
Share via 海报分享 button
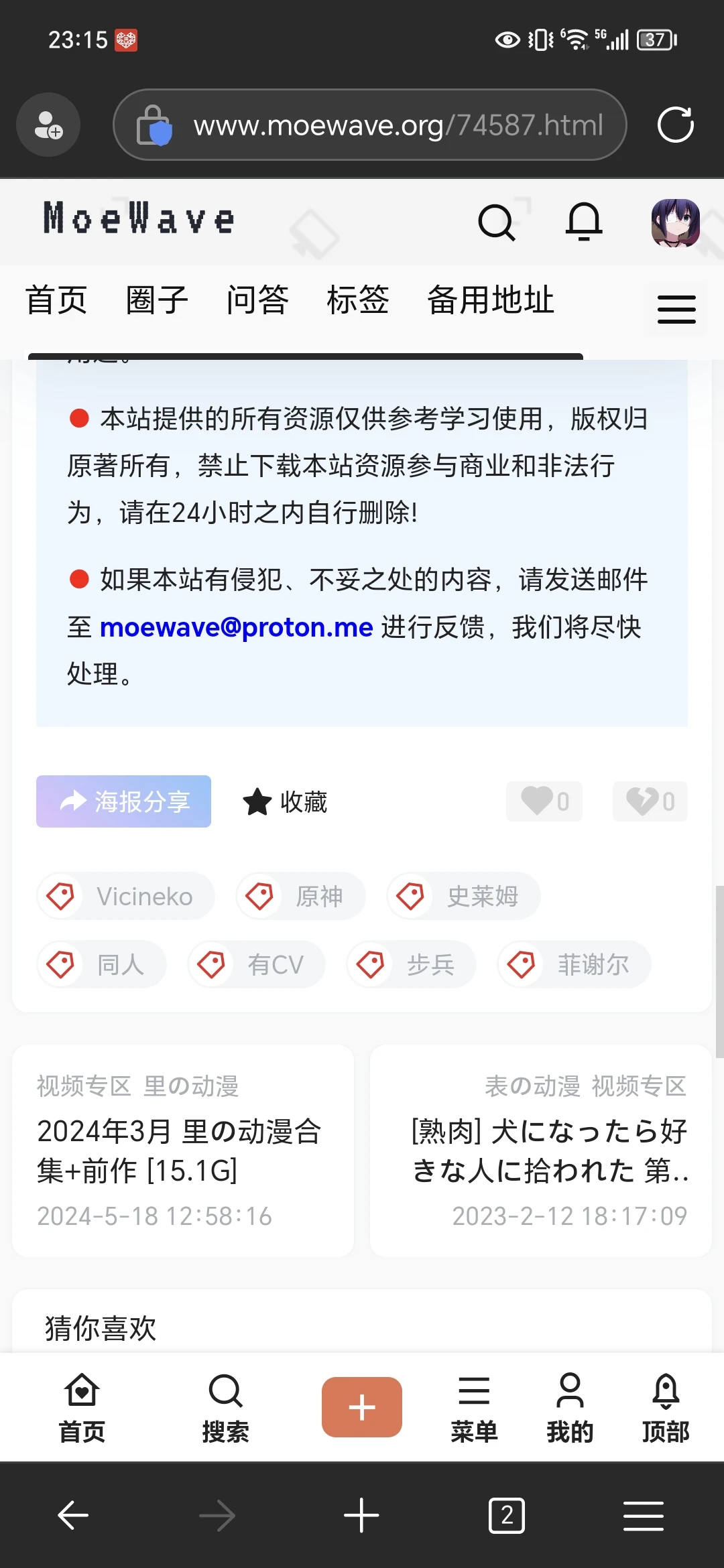[x=123, y=801]
